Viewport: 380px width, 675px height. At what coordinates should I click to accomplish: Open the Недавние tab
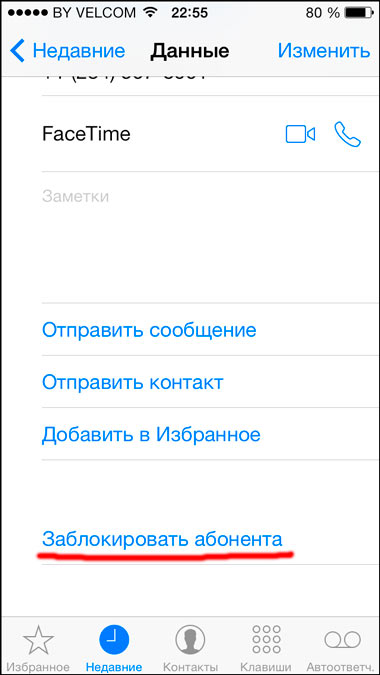click(114, 648)
